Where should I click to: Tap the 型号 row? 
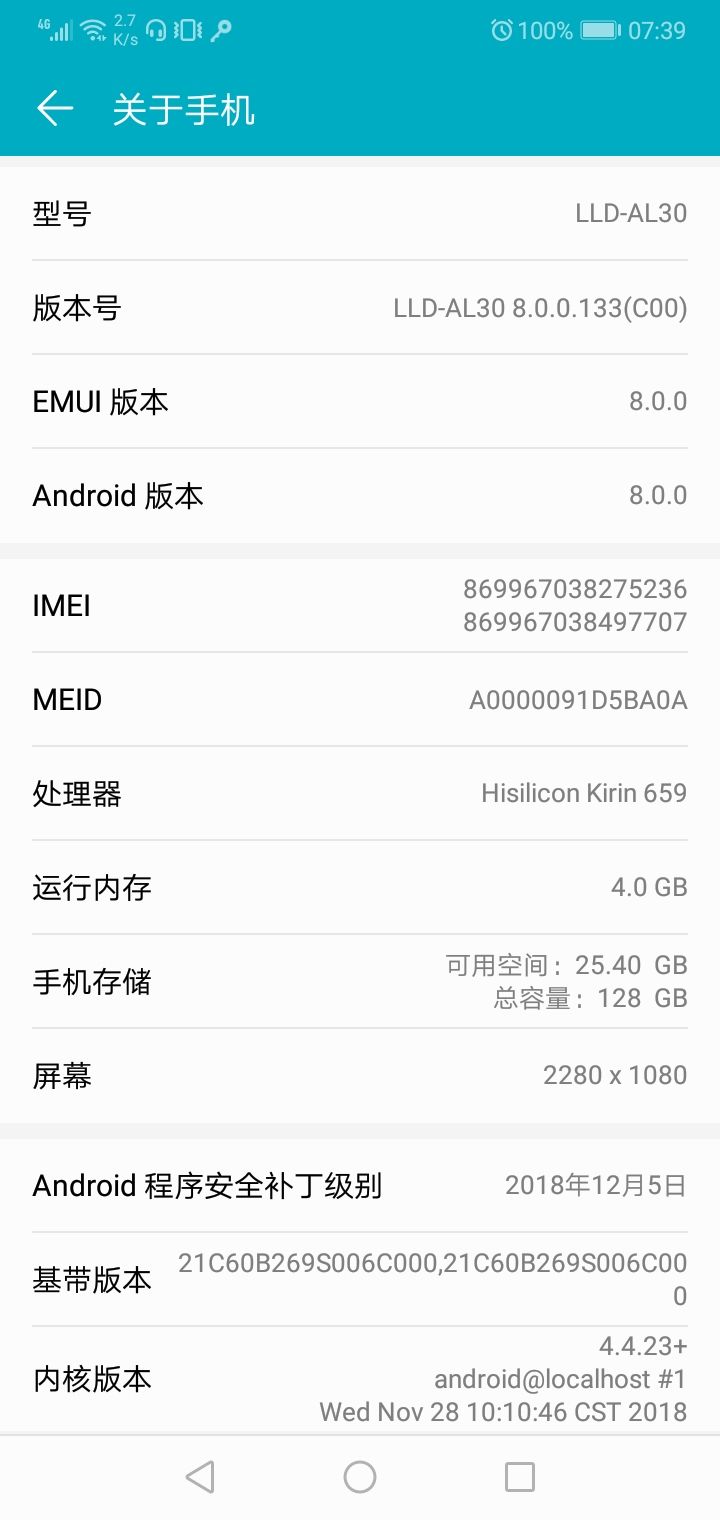pos(360,213)
